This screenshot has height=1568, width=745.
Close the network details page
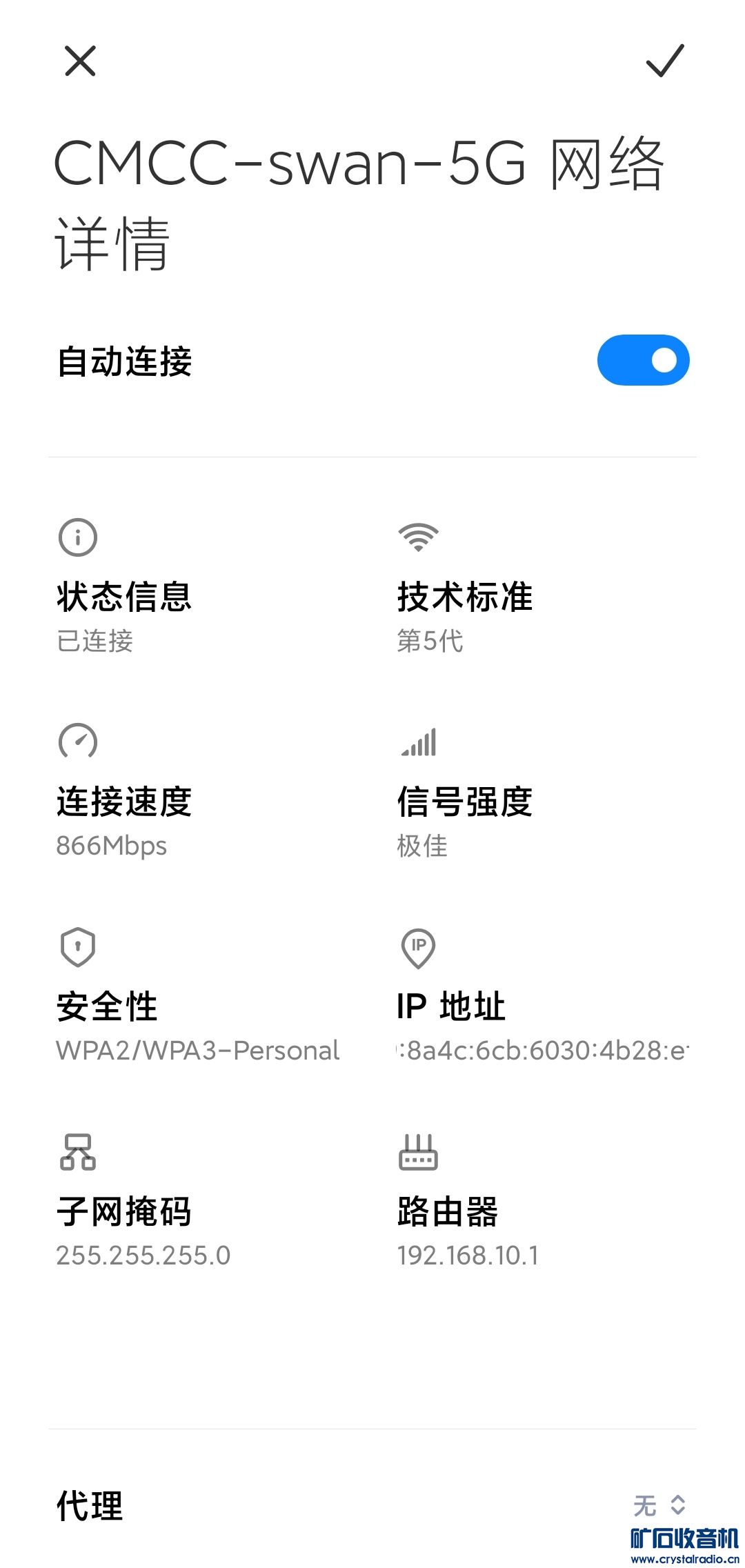point(80,61)
